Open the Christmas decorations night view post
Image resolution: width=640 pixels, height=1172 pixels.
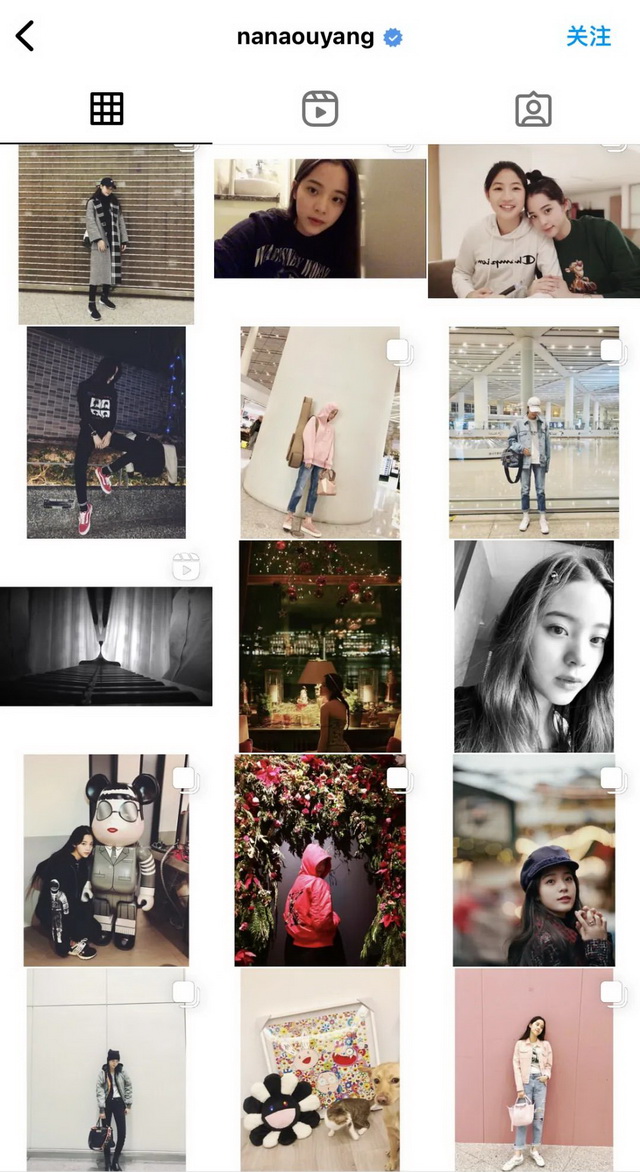(x=320, y=646)
